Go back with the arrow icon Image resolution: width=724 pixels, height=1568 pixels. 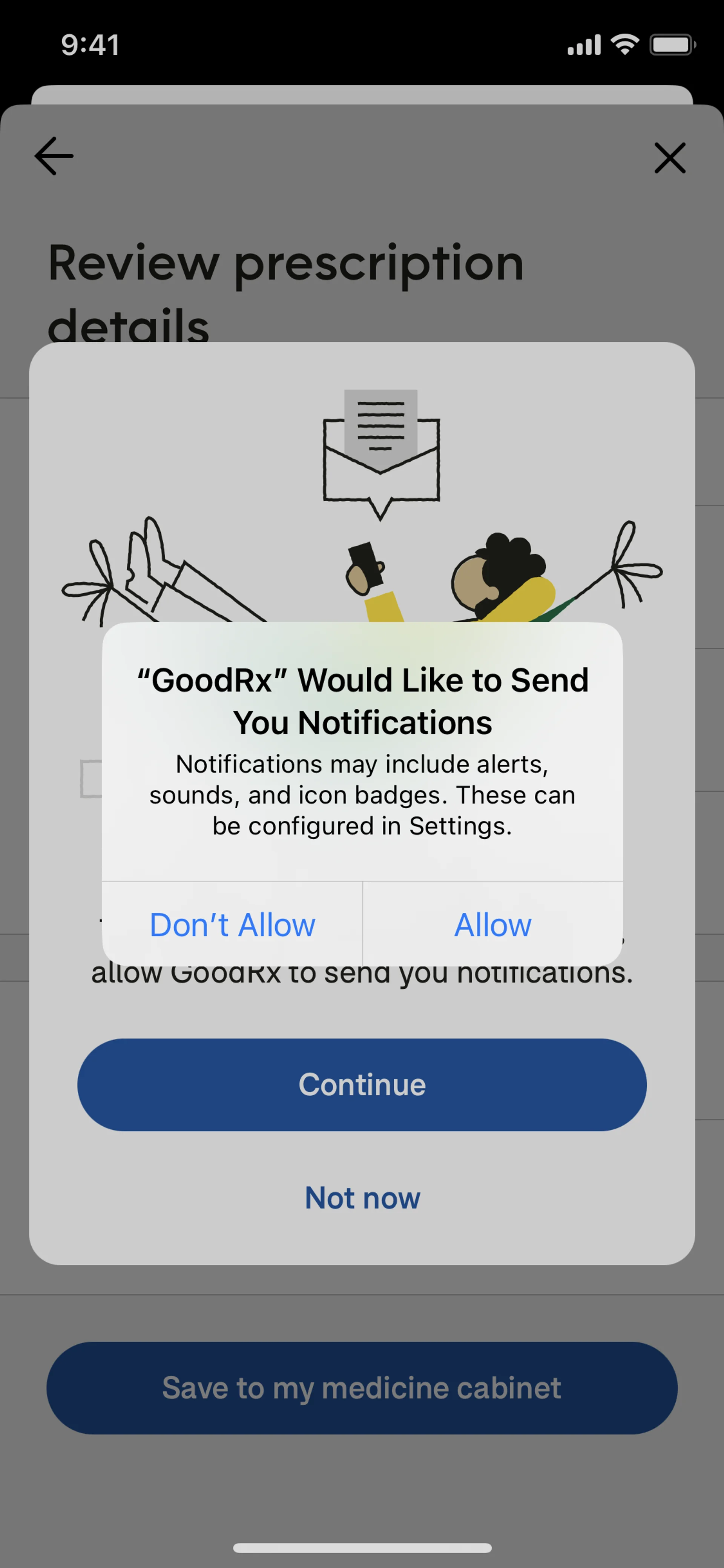pos(54,157)
